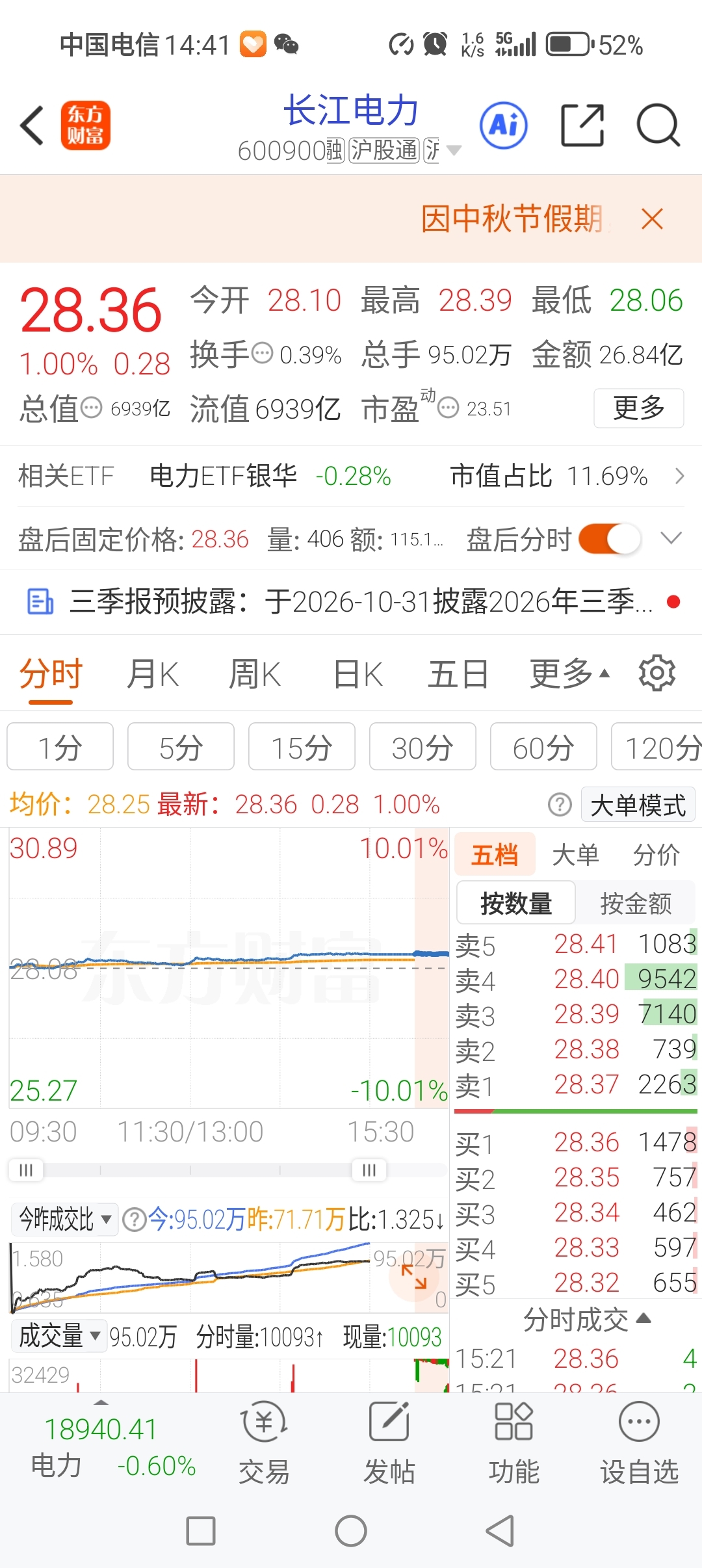702x1568 pixels.
Task: Open the 今昨成交比 indicator dropdown
Action: (x=64, y=1220)
